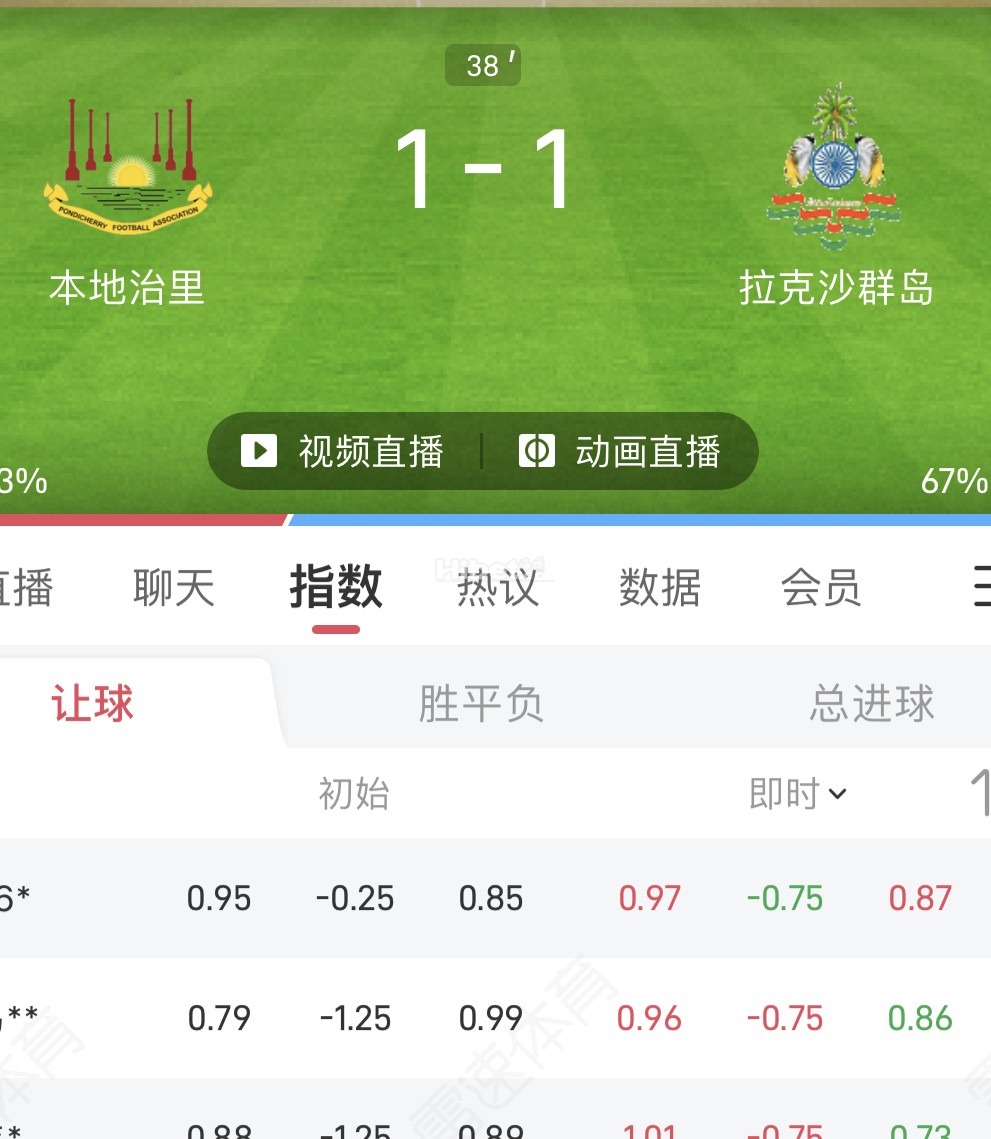Switch to the 让球 handicap view
Screen dimensions: 991x1139
coord(93,704)
